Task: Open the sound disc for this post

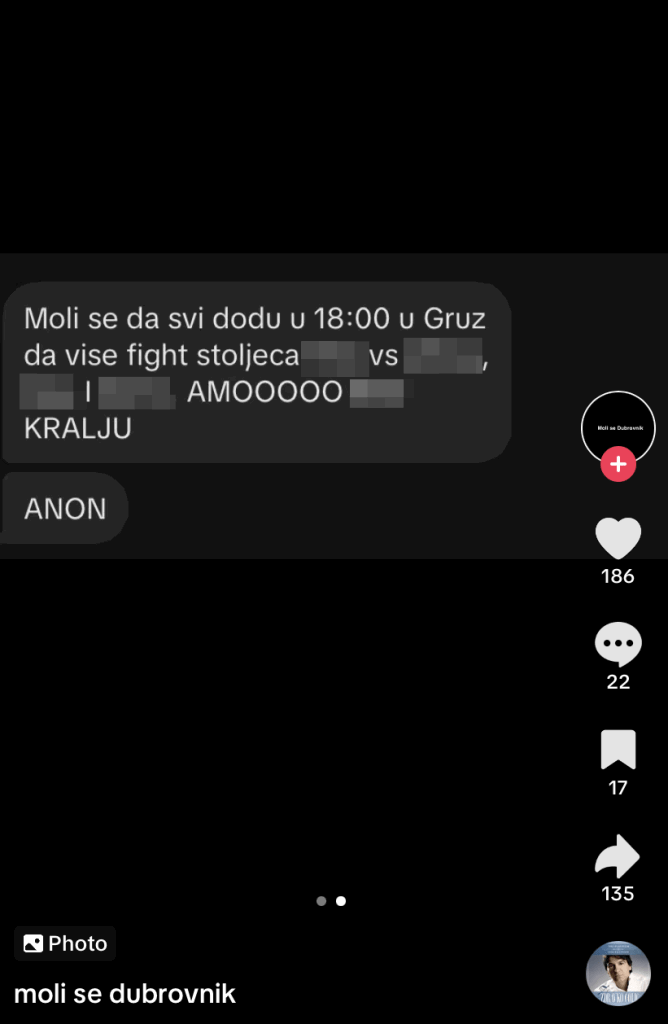Action: pyautogui.click(x=618, y=973)
